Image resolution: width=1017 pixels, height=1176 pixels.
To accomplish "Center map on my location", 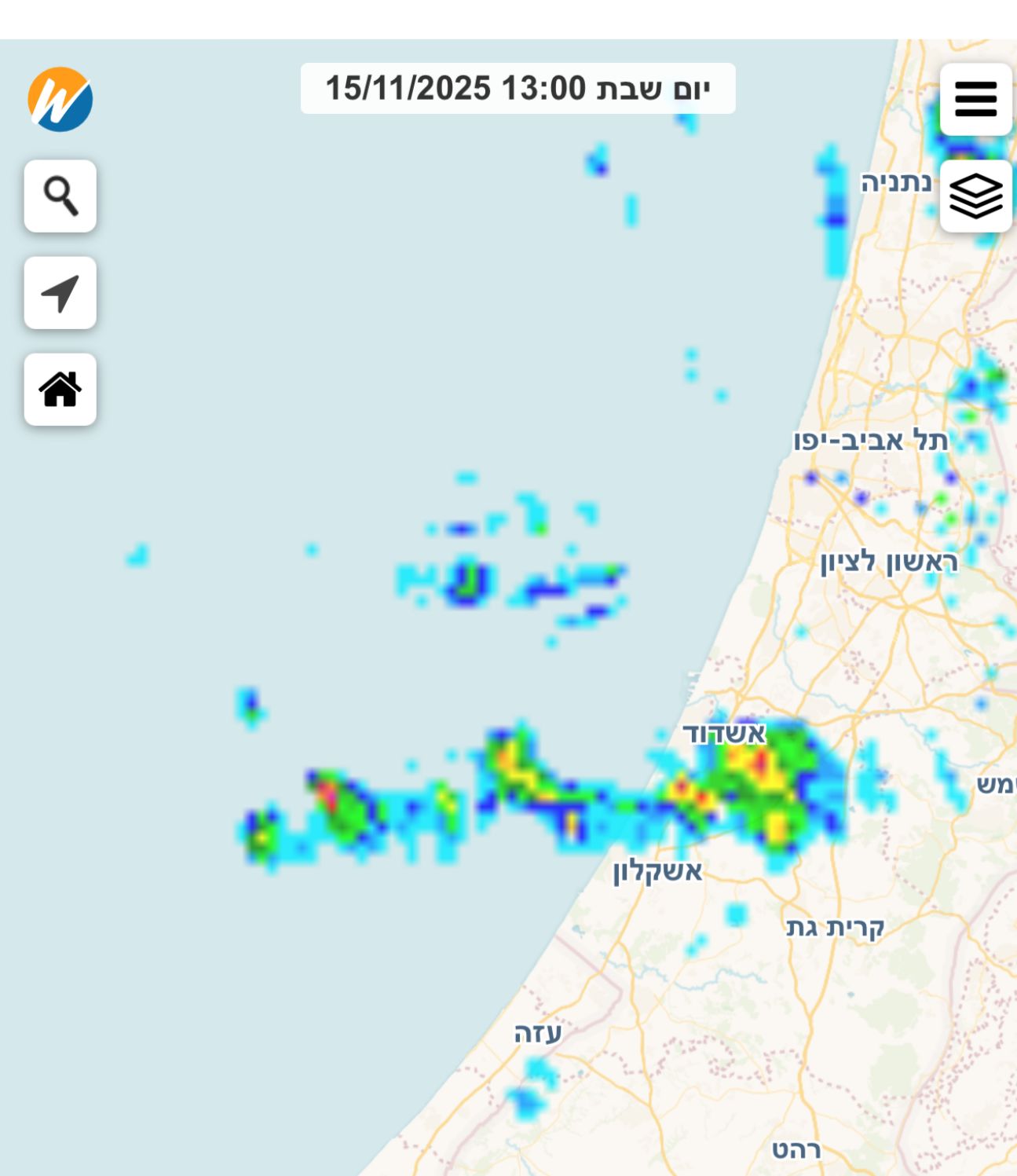I will (60, 293).
